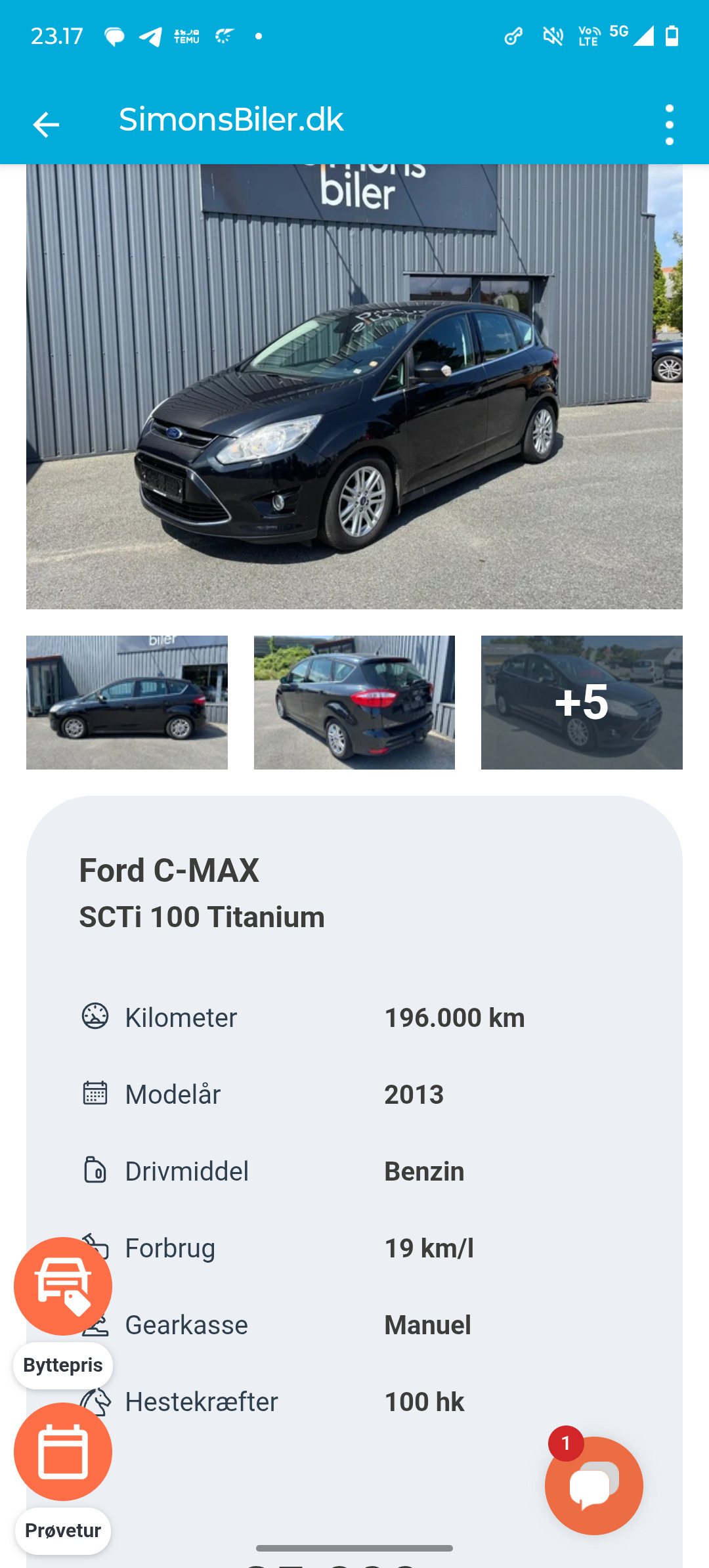This screenshot has width=709, height=1568.
Task: Open the side-view car thumbnail
Action: point(127,701)
